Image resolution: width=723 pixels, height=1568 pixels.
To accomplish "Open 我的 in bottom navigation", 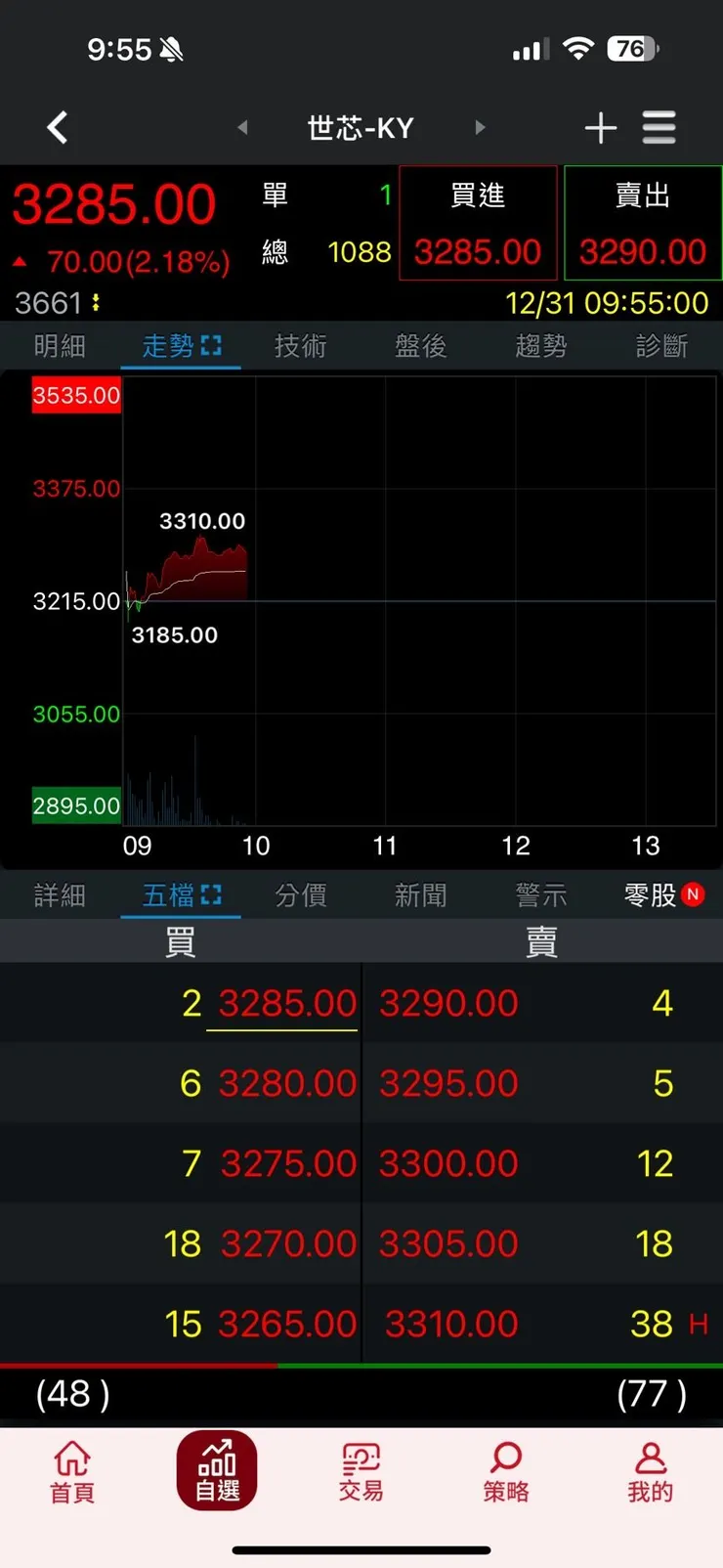I will click(650, 1471).
